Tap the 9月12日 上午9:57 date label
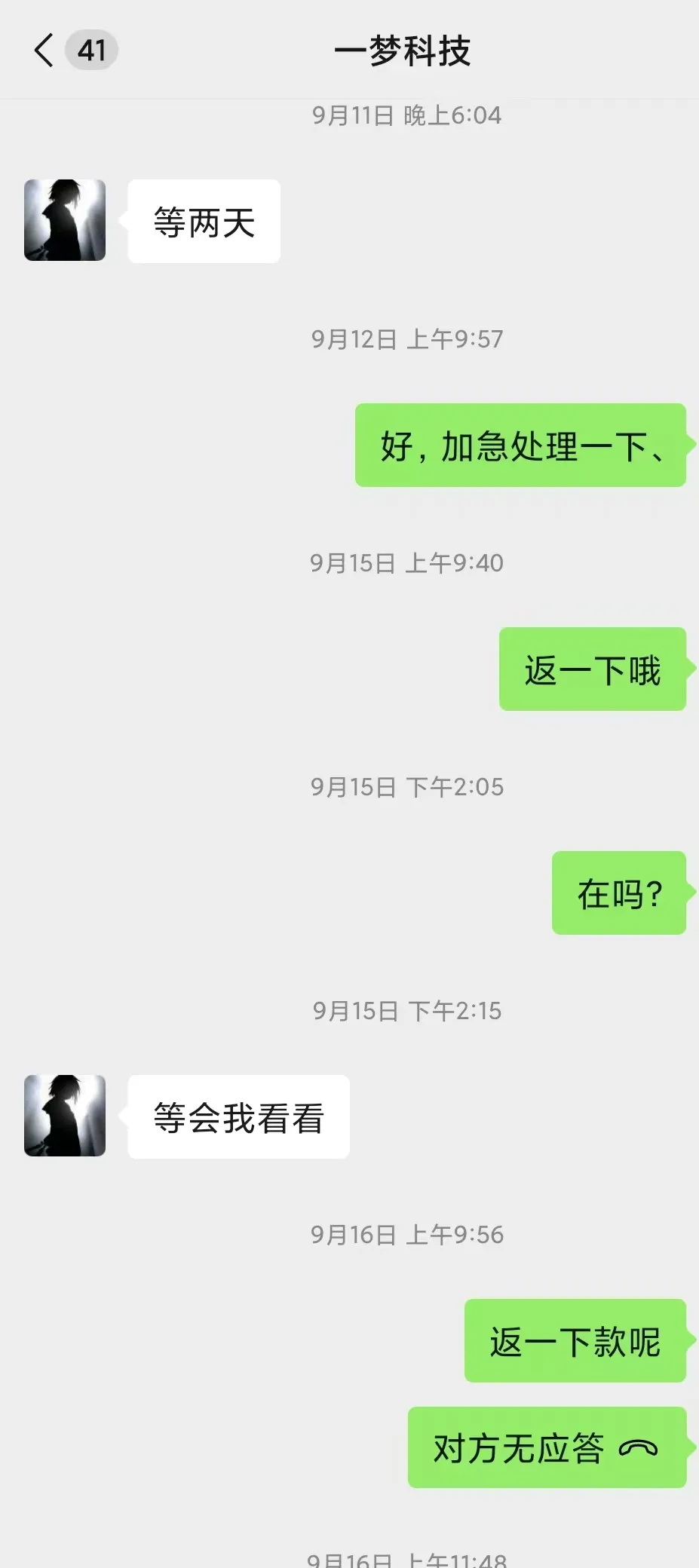The image size is (699, 1568). point(407,339)
